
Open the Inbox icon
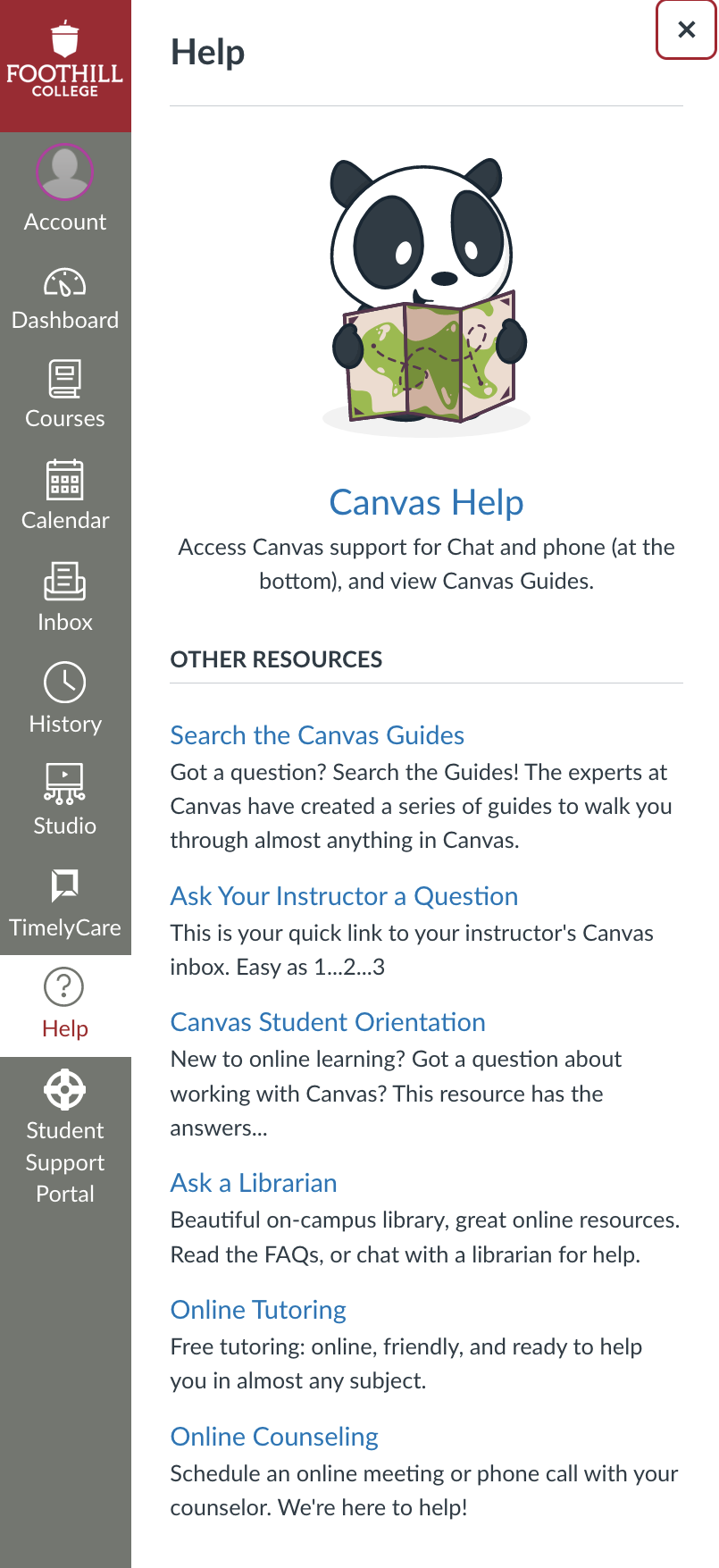point(64,583)
